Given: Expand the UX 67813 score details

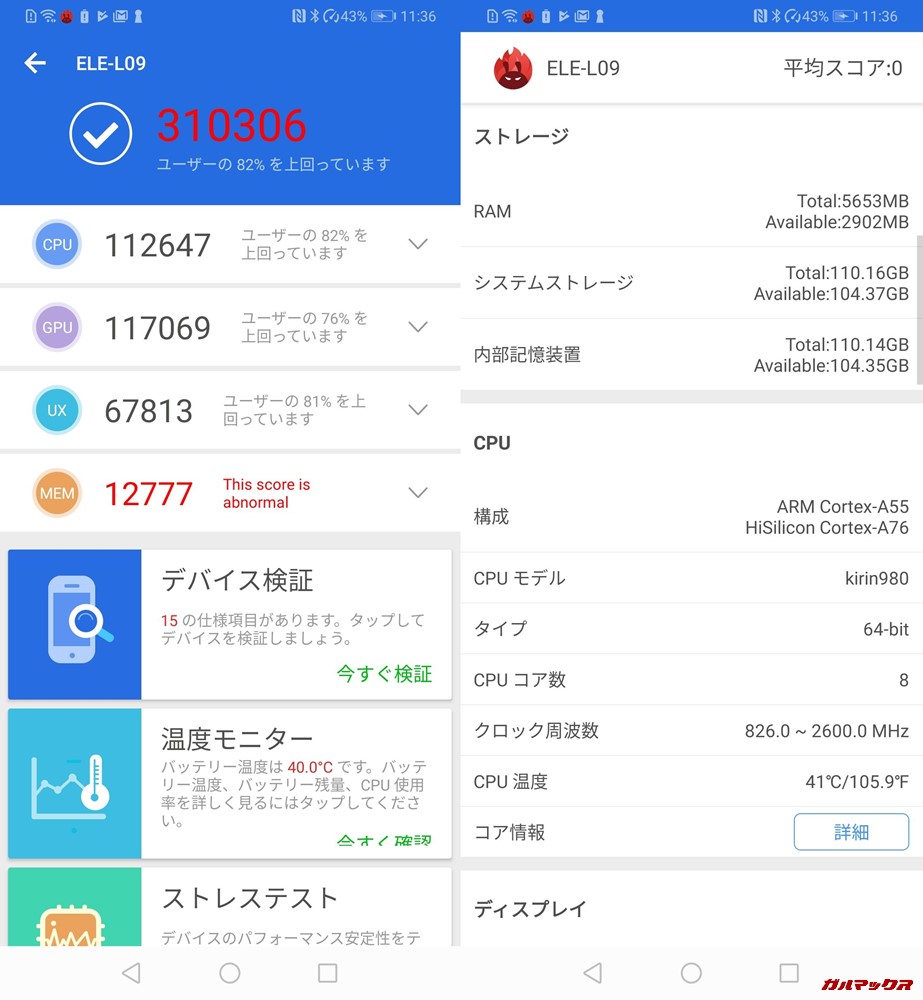Looking at the screenshot, I should [418, 410].
